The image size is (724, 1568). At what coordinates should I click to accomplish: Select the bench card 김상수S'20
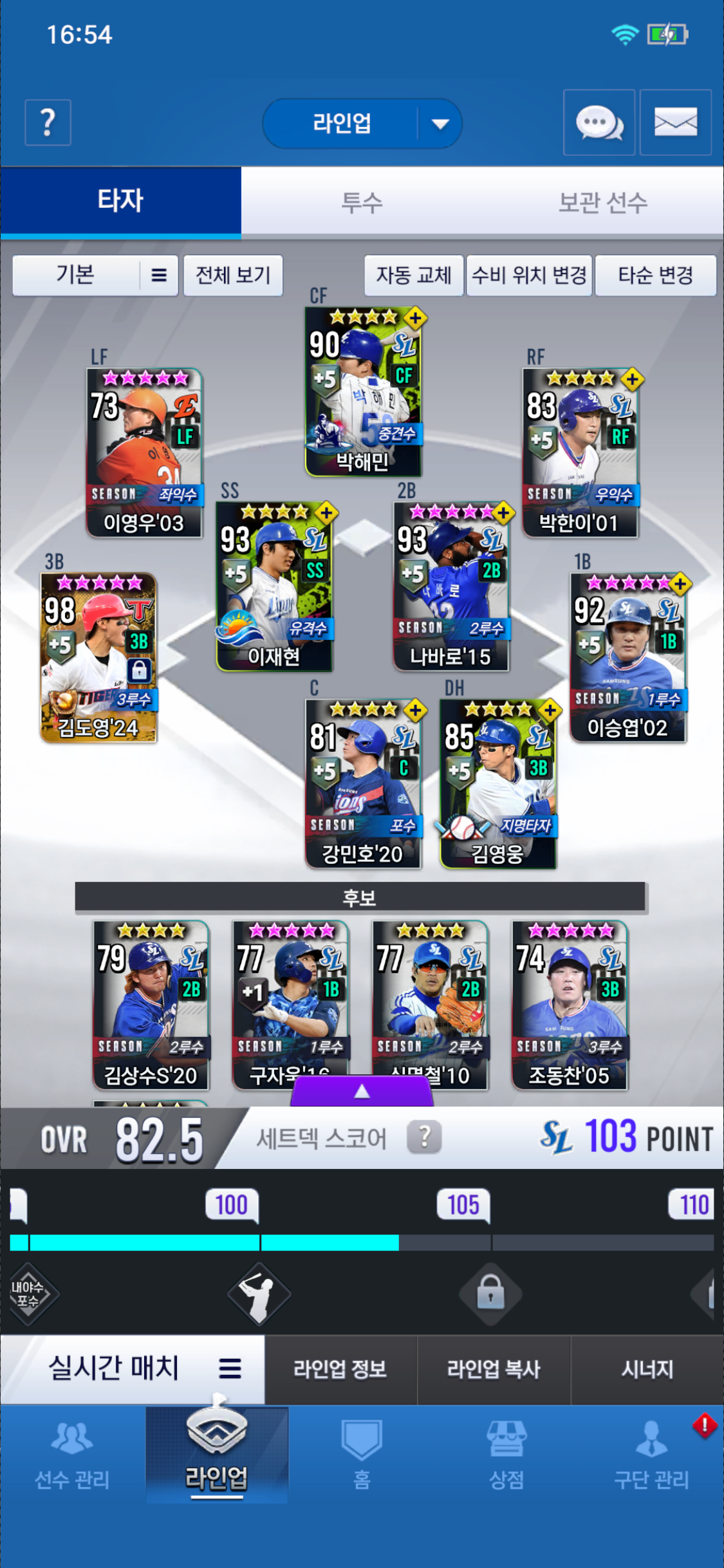[x=151, y=1005]
